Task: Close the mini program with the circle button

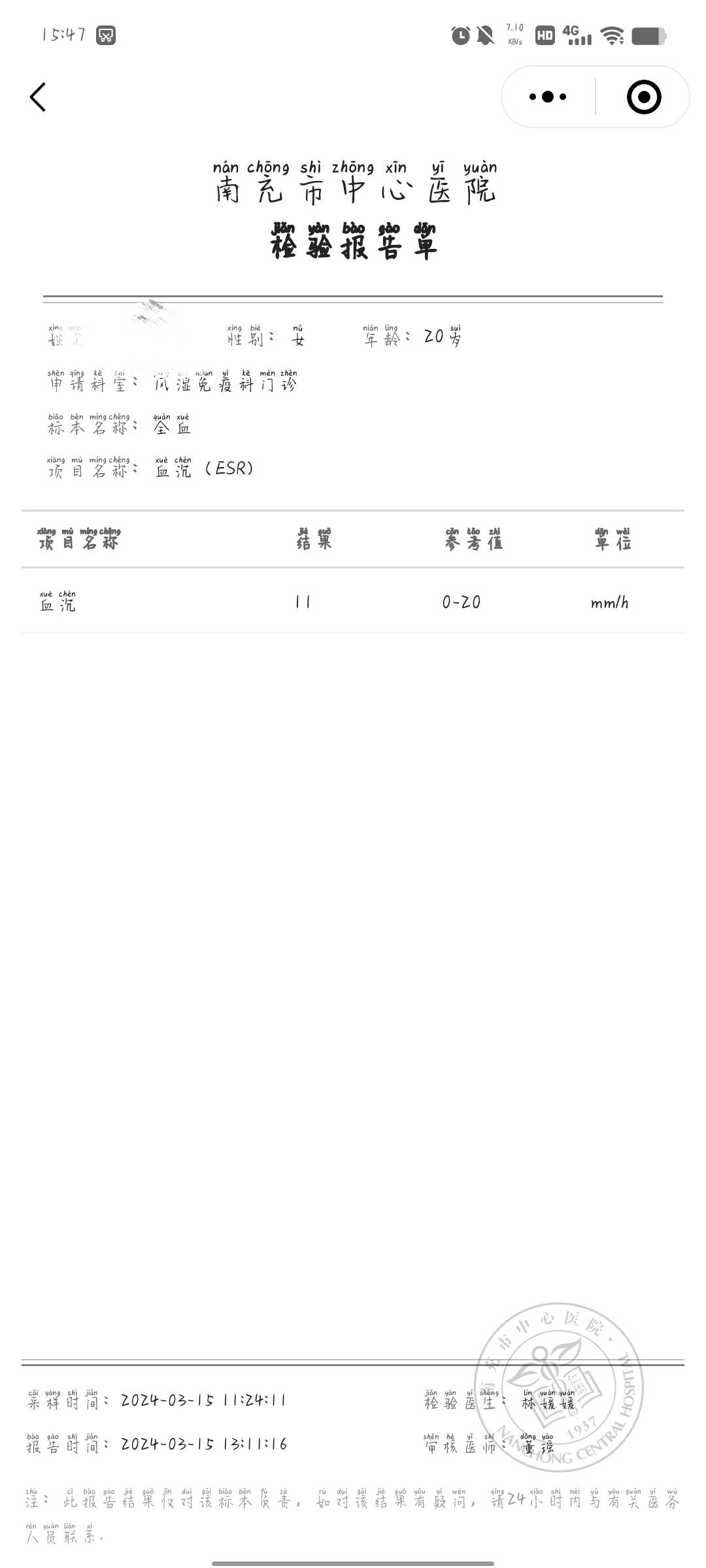Action: coord(643,97)
